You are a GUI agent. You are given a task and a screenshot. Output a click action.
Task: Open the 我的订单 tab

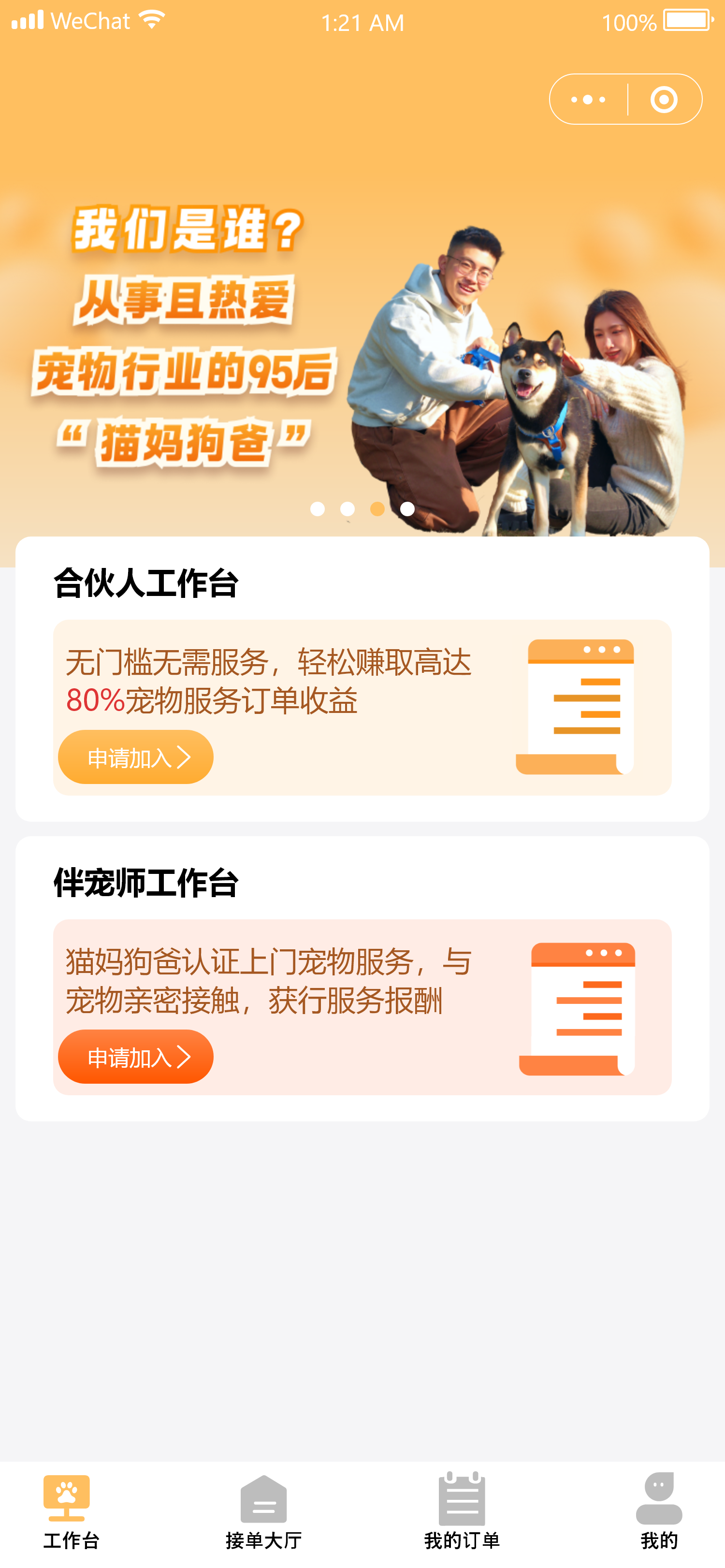462,1511
